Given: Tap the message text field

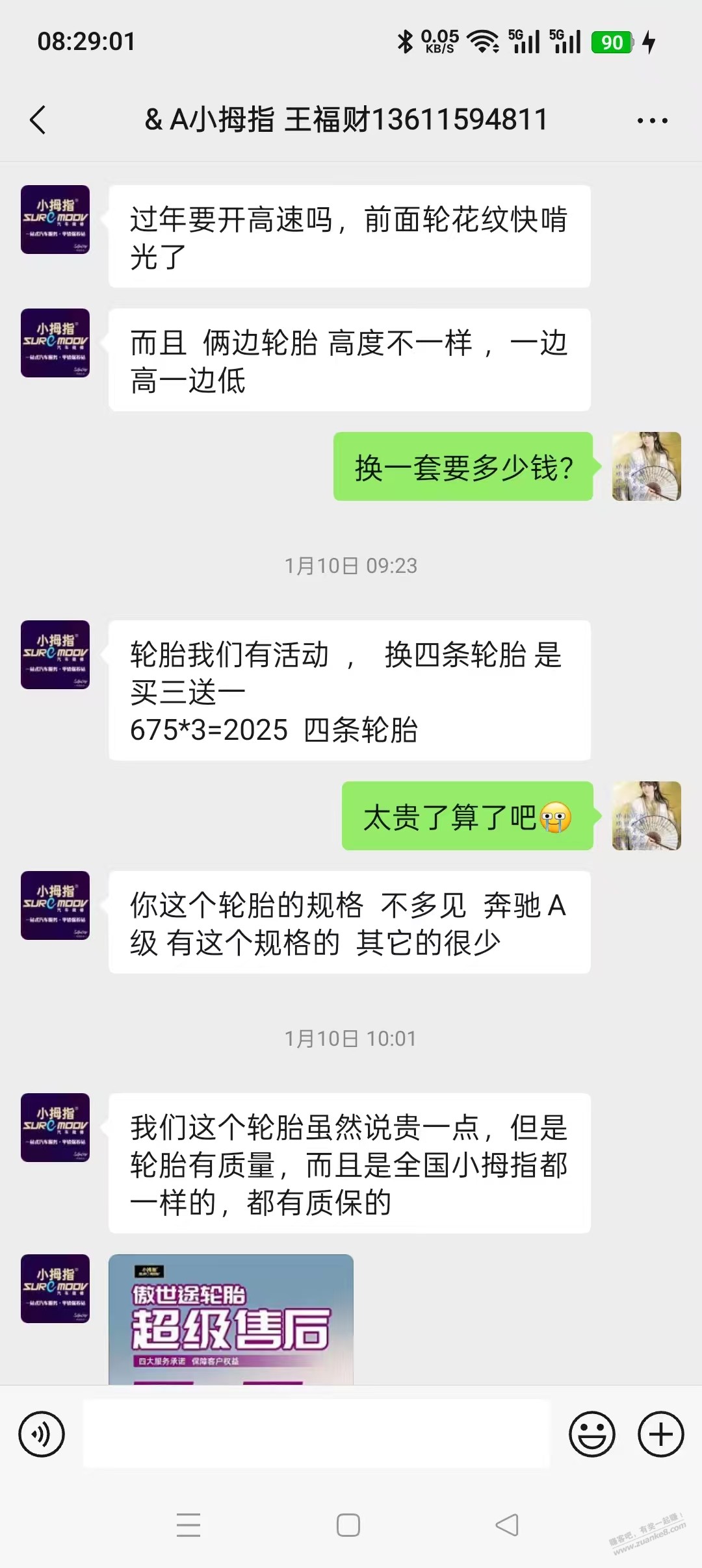Looking at the screenshot, I should 317,1434.
